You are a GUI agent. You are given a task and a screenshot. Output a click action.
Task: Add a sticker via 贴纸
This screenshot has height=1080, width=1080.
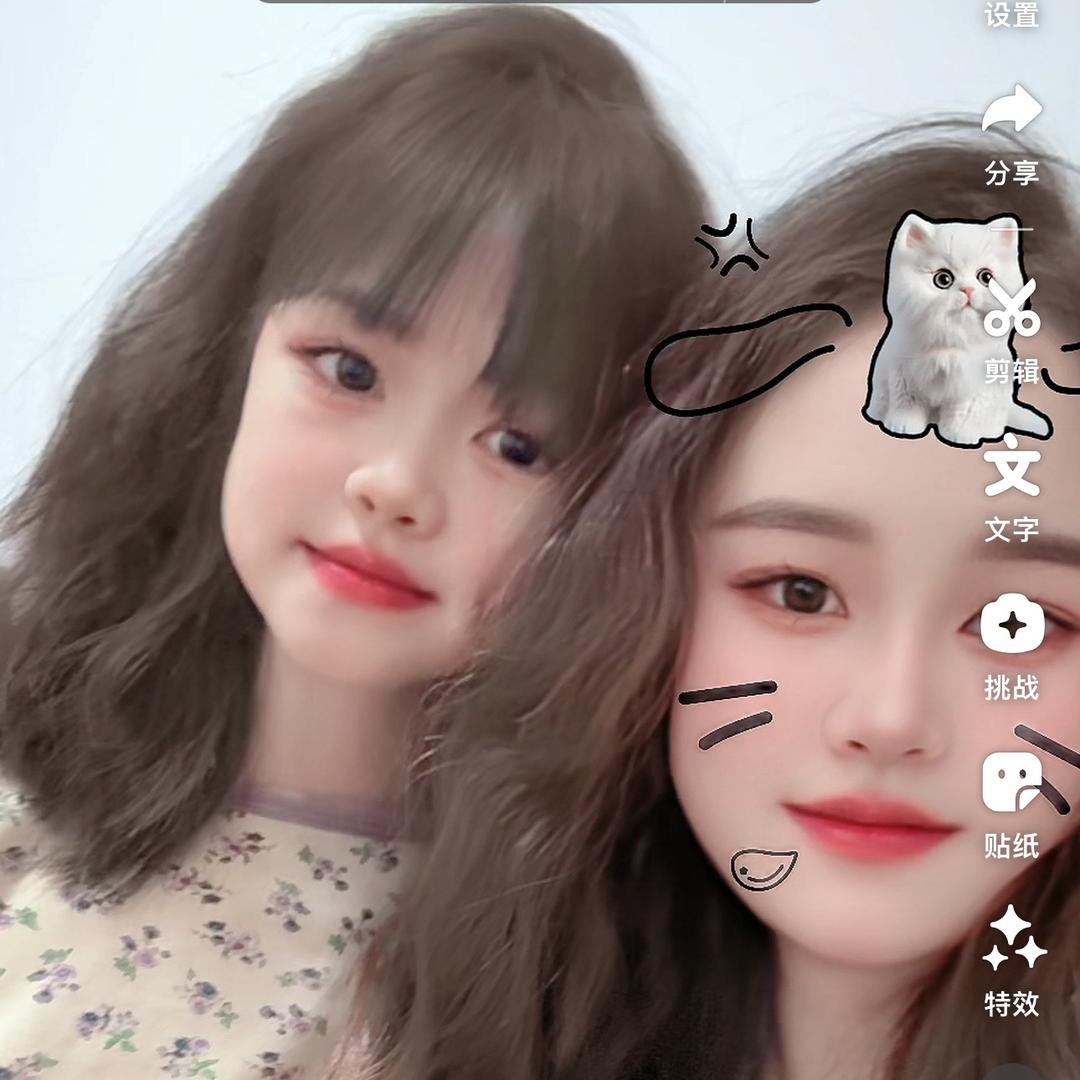[1011, 803]
